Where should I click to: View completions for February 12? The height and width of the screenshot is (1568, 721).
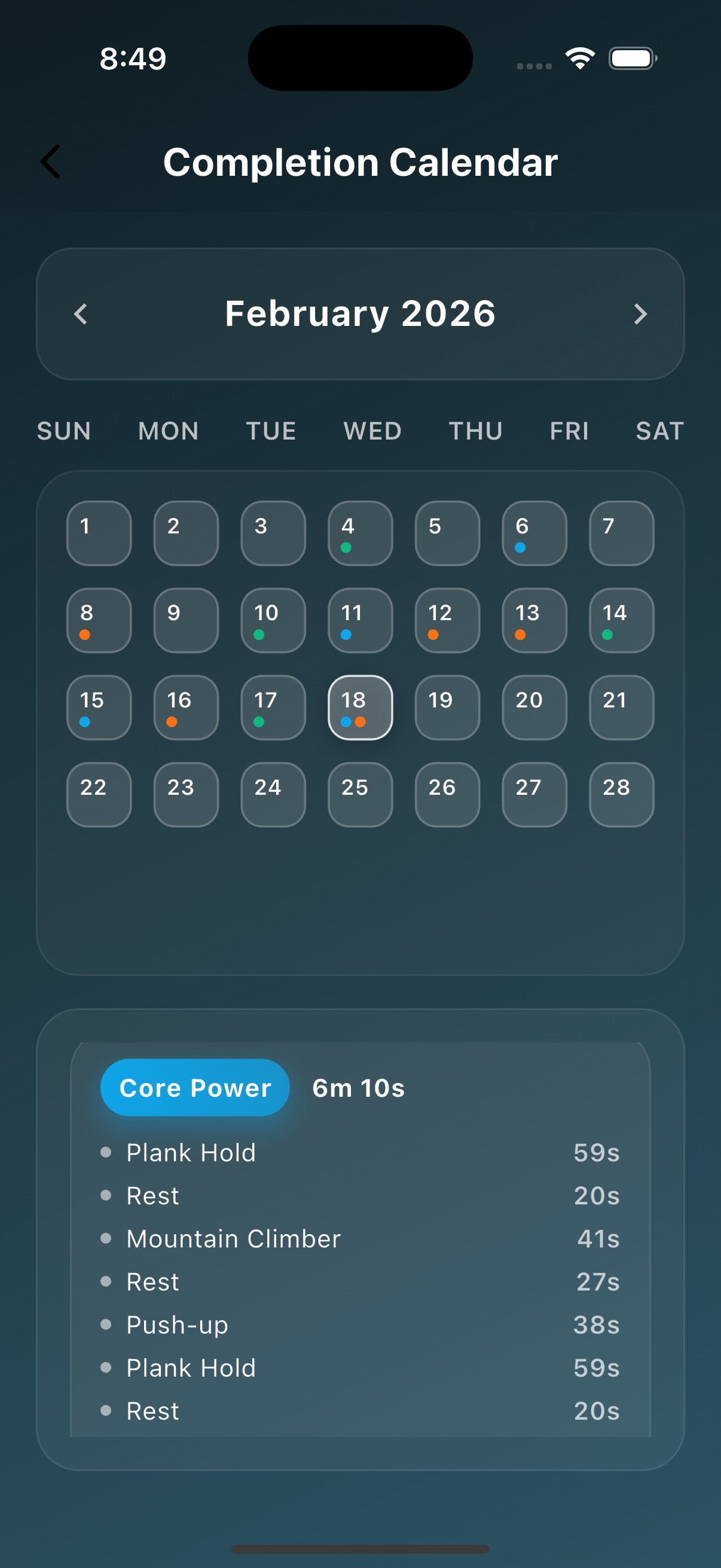click(447, 620)
